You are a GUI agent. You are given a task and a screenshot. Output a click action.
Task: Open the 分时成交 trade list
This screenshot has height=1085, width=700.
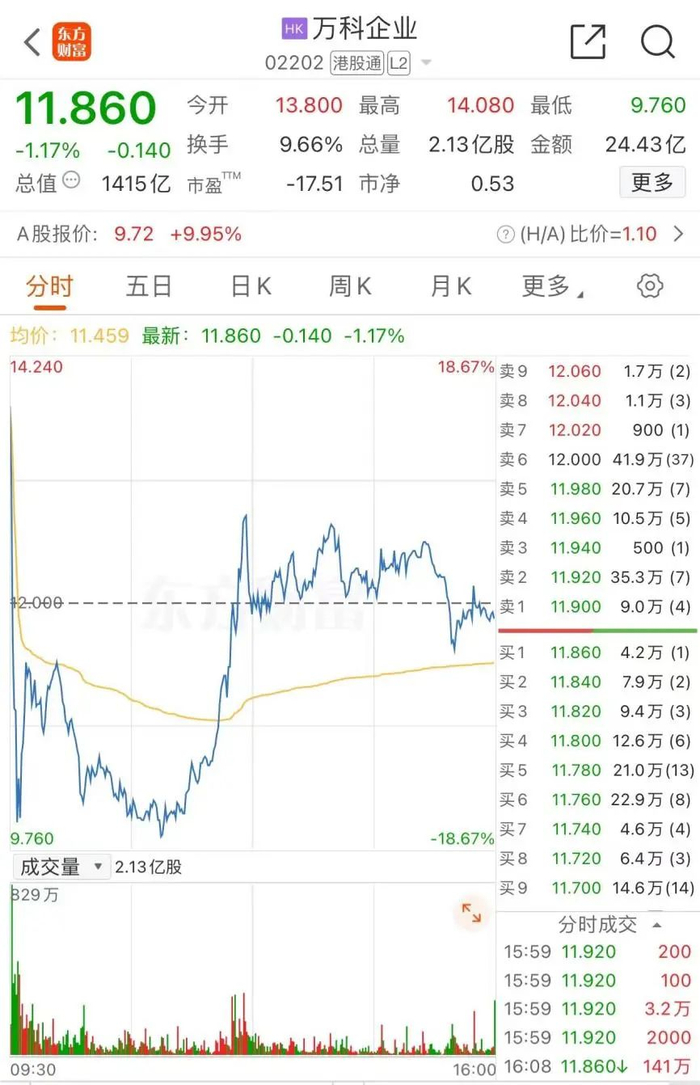(x=597, y=924)
